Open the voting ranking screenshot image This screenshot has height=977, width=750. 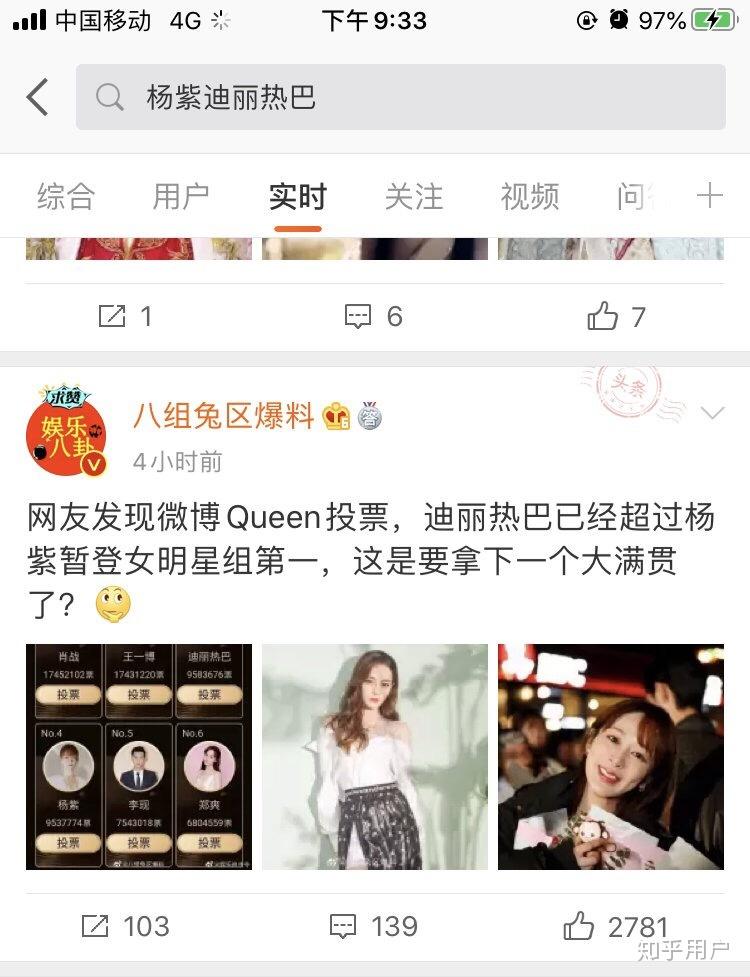(139, 756)
